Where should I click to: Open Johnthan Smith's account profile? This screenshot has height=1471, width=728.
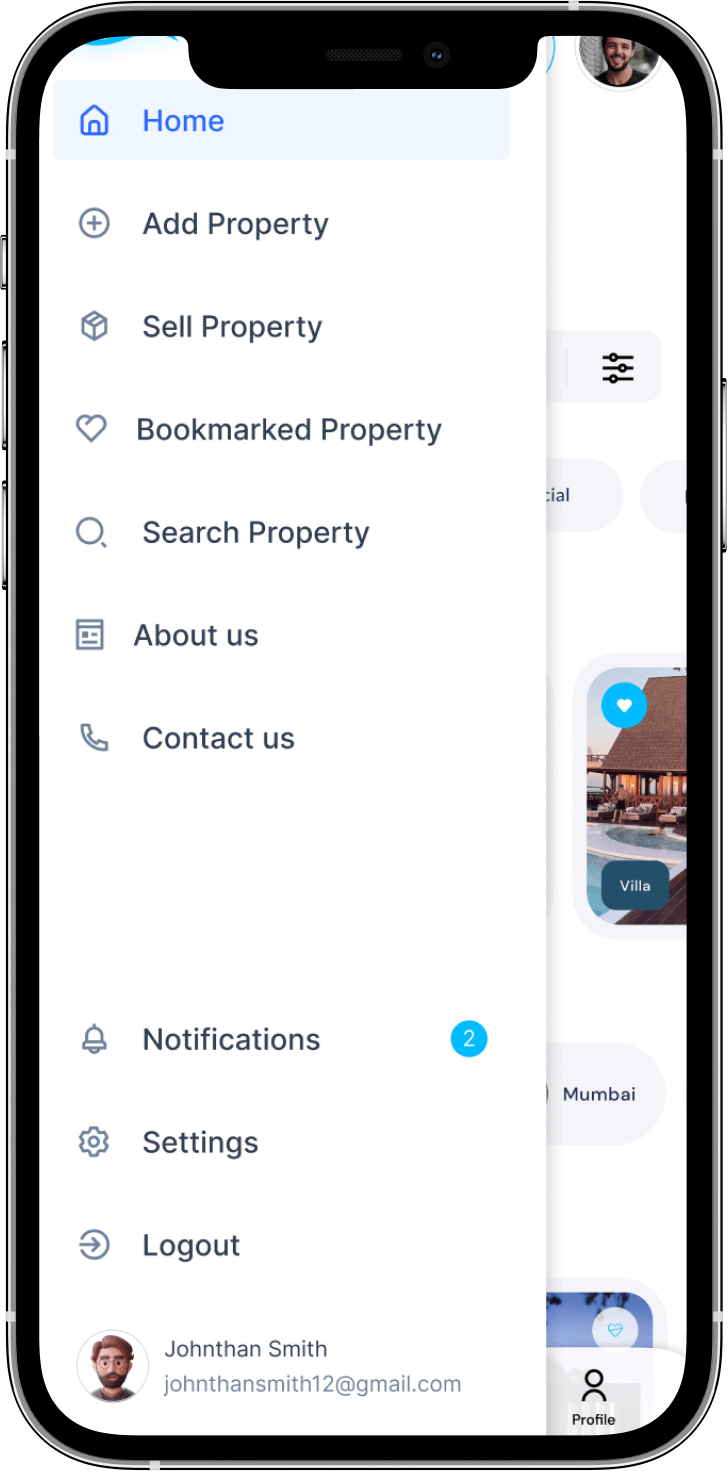(270, 1366)
